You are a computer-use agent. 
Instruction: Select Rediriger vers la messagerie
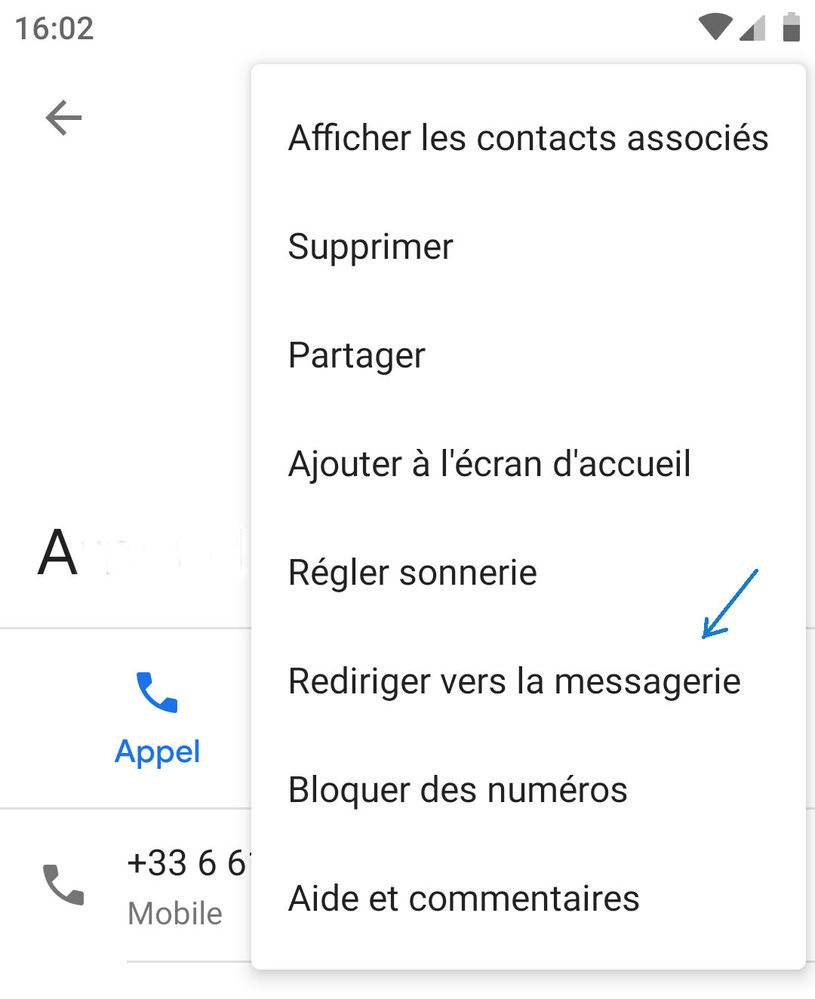[x=514, y=681]
